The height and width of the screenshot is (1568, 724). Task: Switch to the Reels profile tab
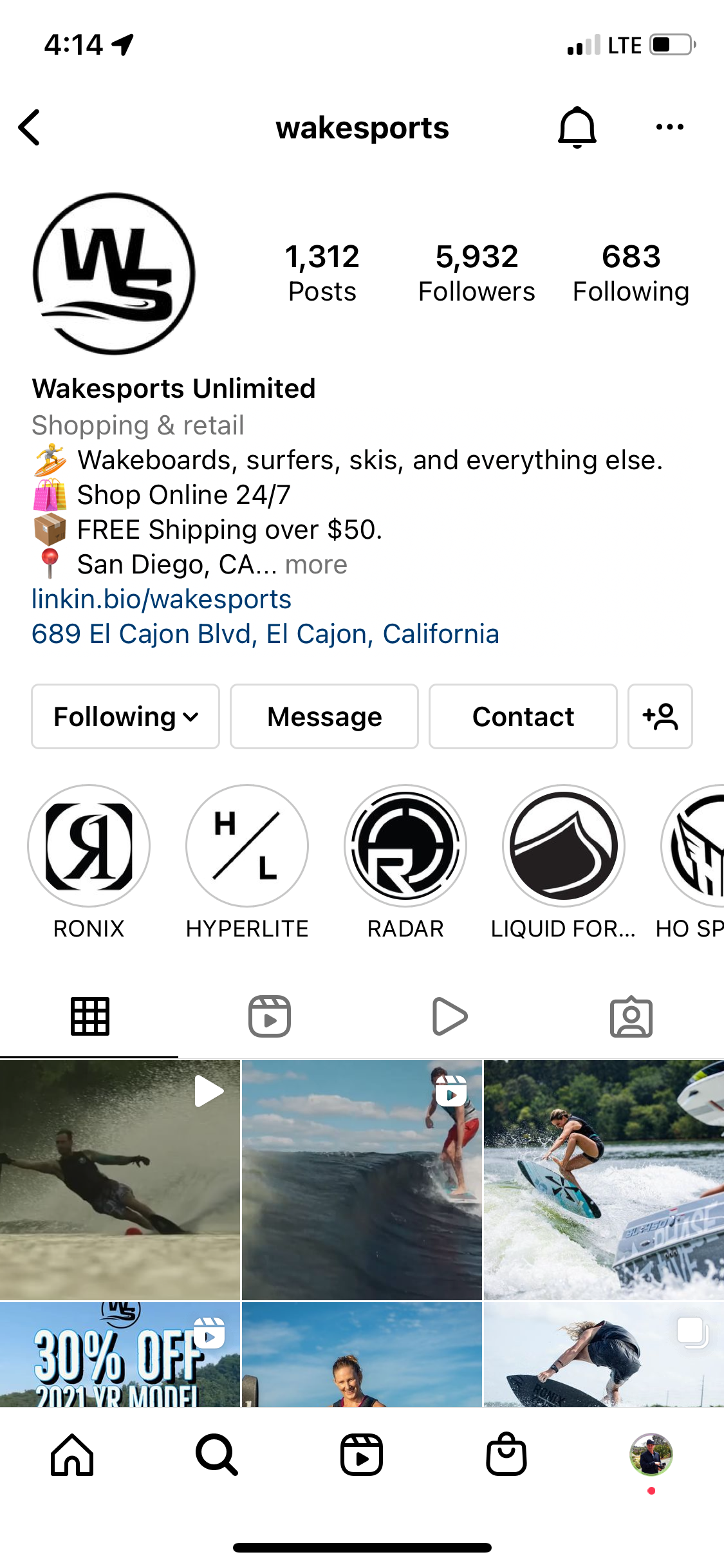tap(270, 1017)
